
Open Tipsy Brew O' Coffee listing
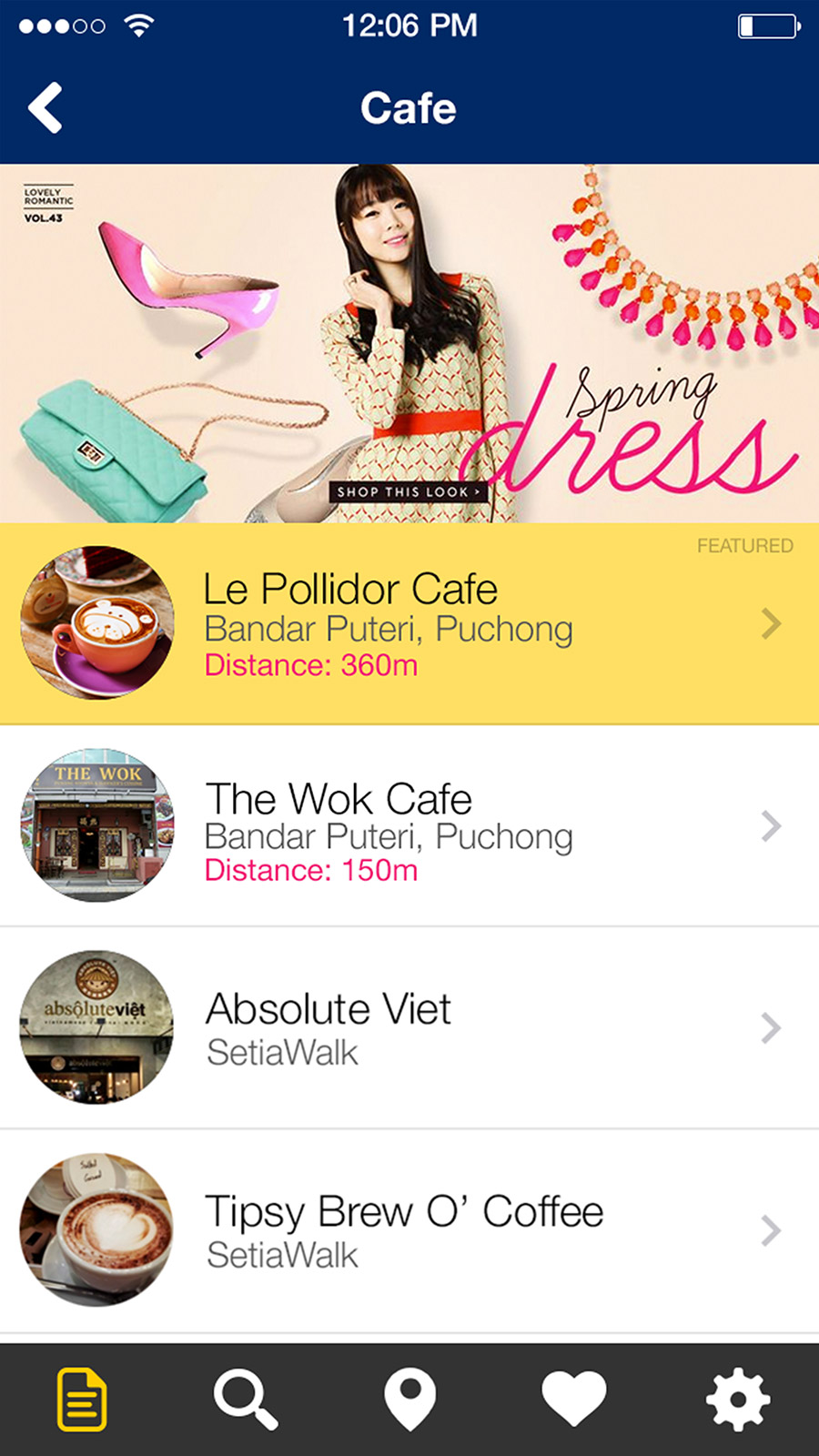(x=409, y=1230)
